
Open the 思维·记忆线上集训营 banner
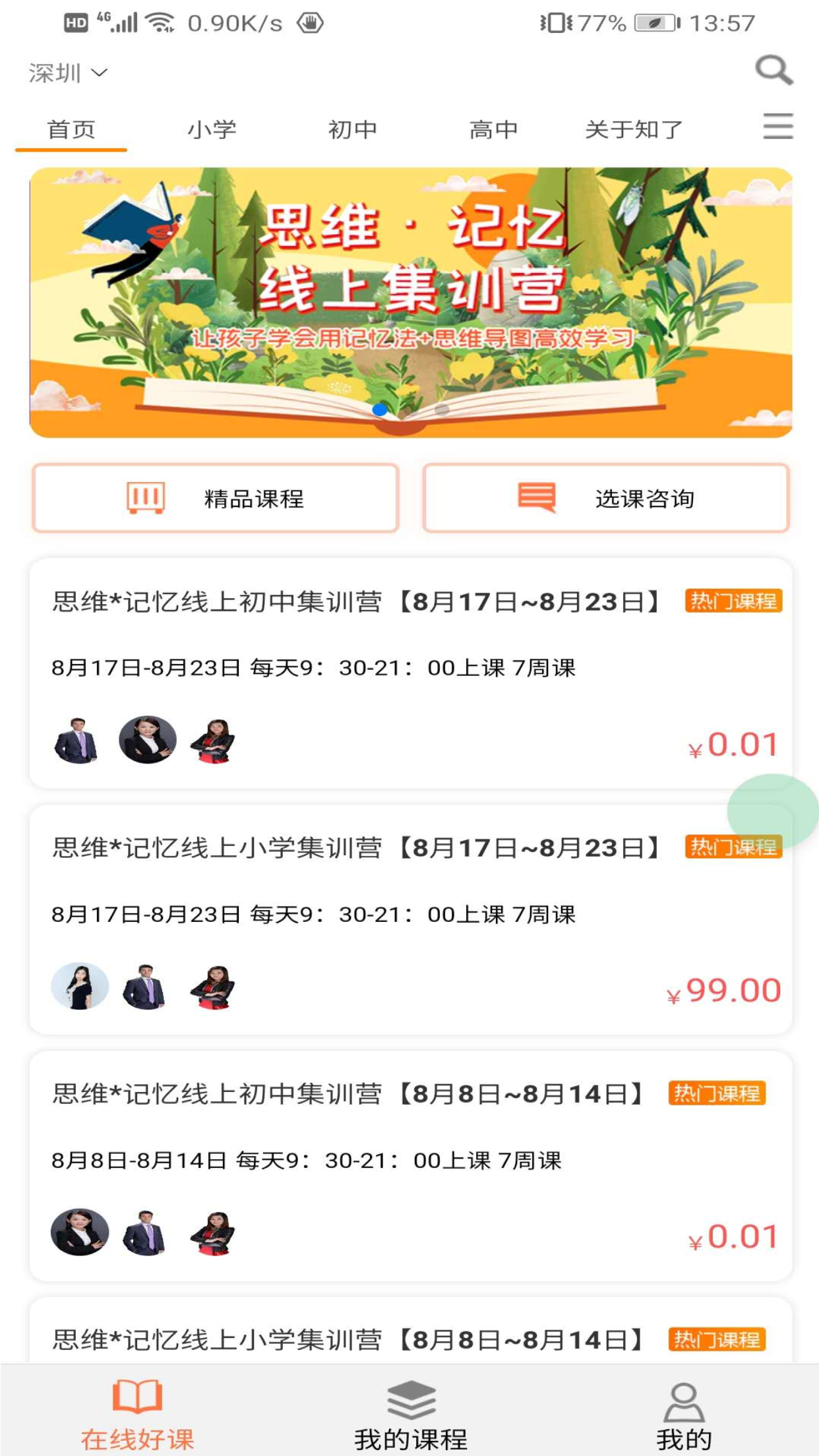[410, 302]
